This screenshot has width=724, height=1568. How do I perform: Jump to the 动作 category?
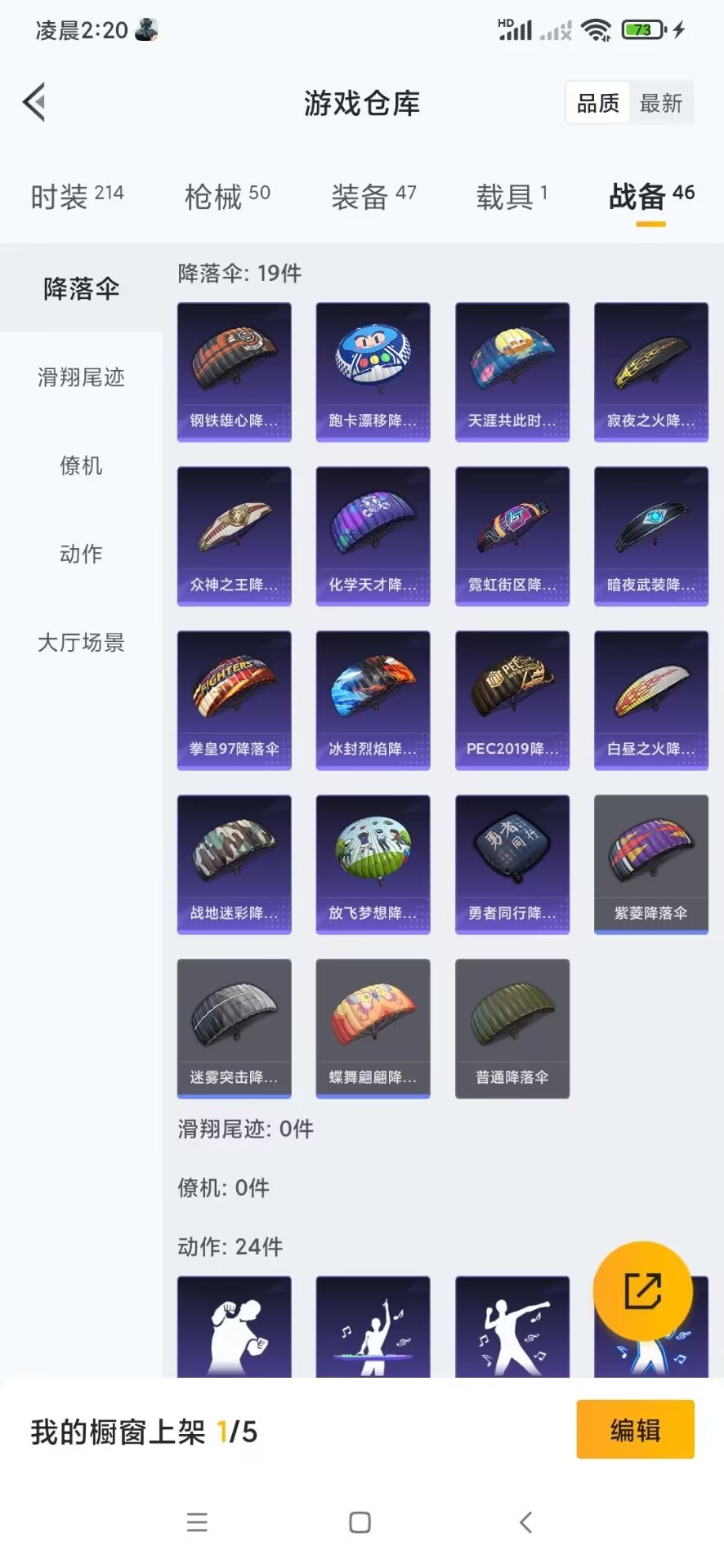(x=81, y=554)
